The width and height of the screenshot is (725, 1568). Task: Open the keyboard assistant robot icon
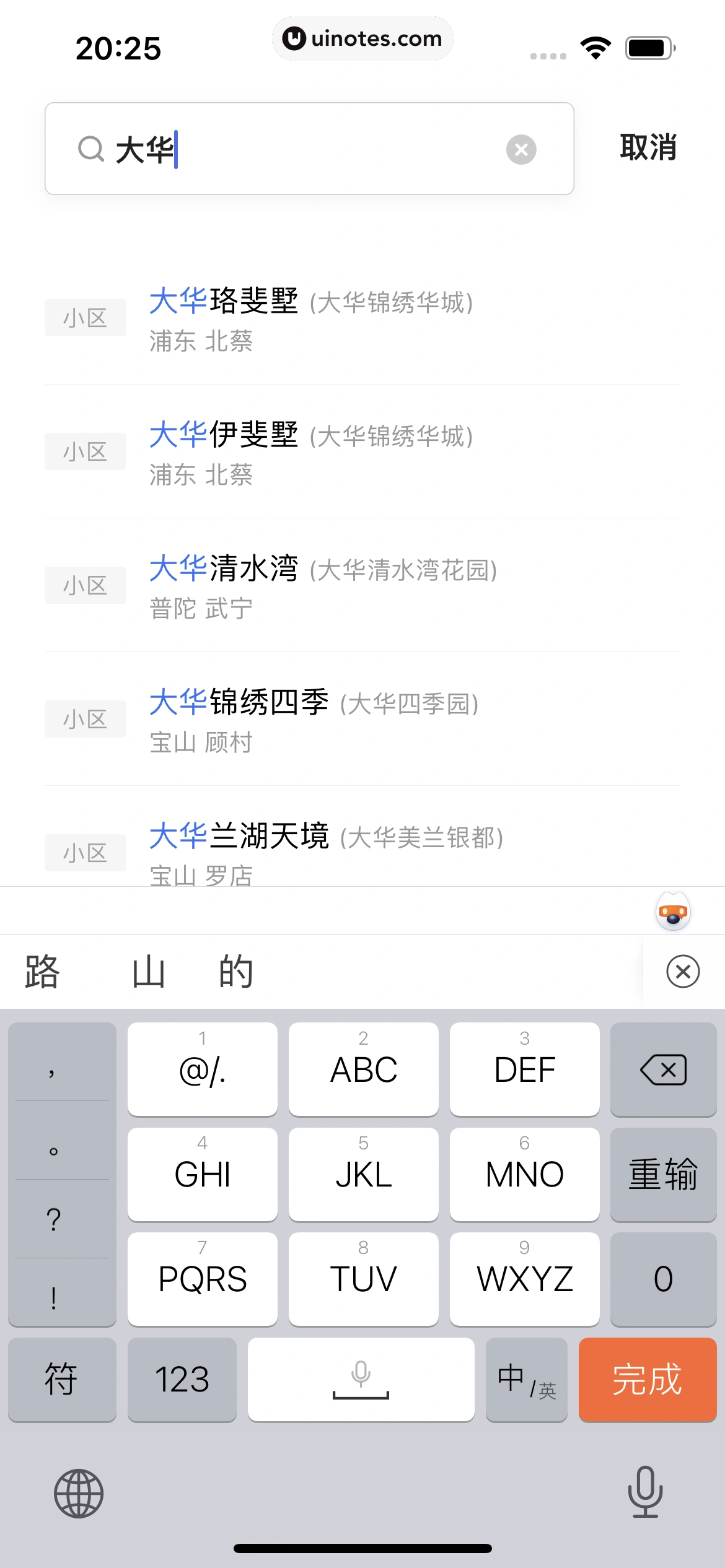674,912
